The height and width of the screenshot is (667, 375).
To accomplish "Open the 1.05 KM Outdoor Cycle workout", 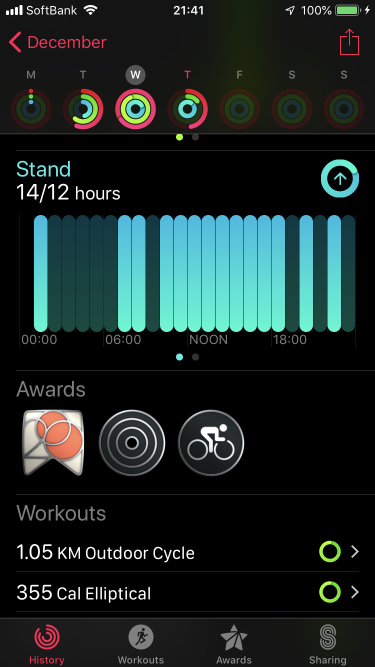I will [x=188, y=552].
